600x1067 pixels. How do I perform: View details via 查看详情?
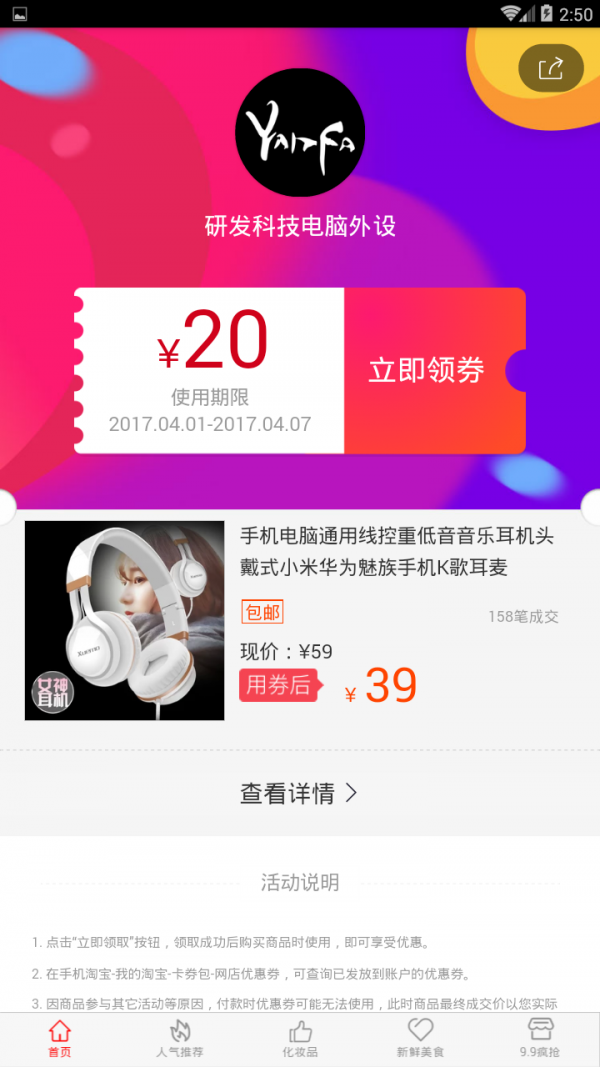[299, 793]
